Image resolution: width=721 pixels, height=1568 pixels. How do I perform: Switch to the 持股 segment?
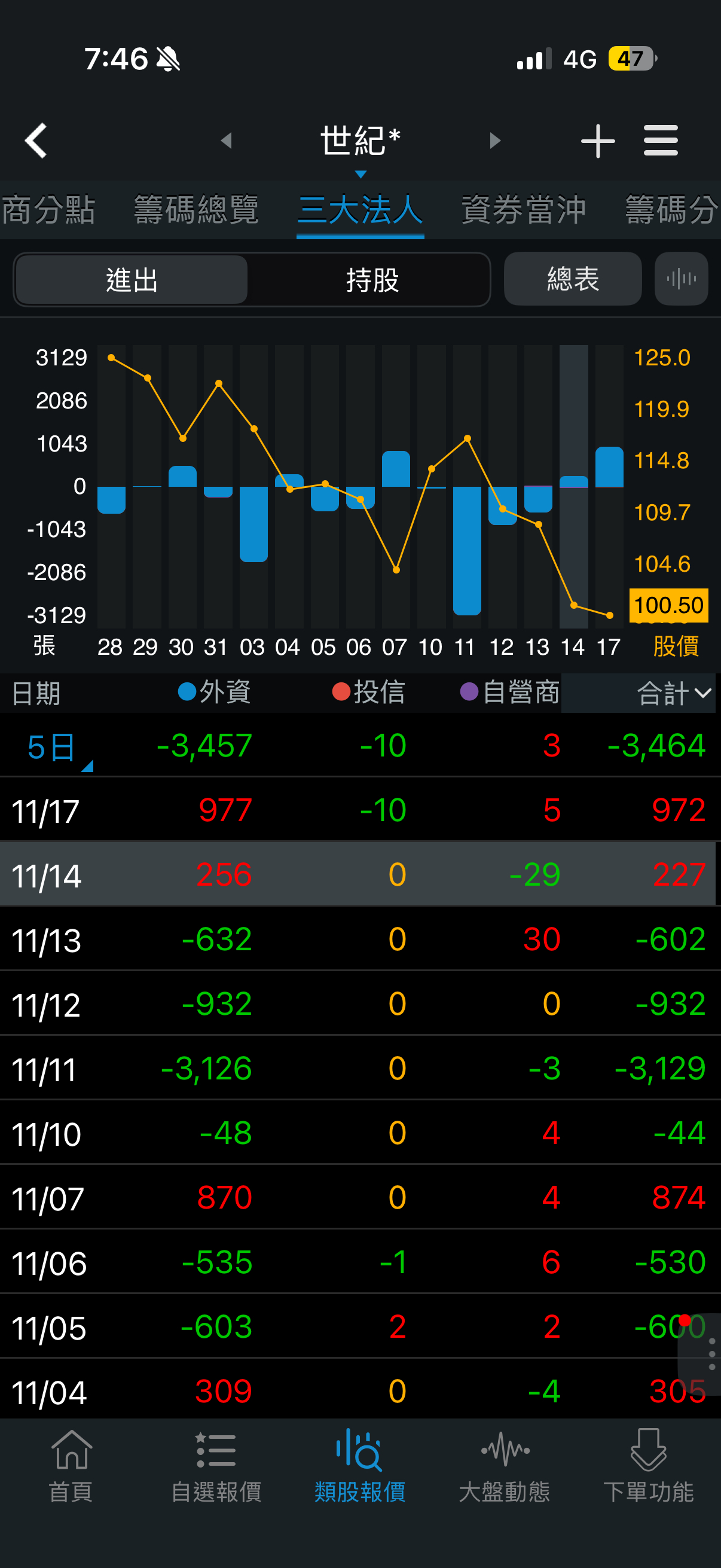point(372,280)
